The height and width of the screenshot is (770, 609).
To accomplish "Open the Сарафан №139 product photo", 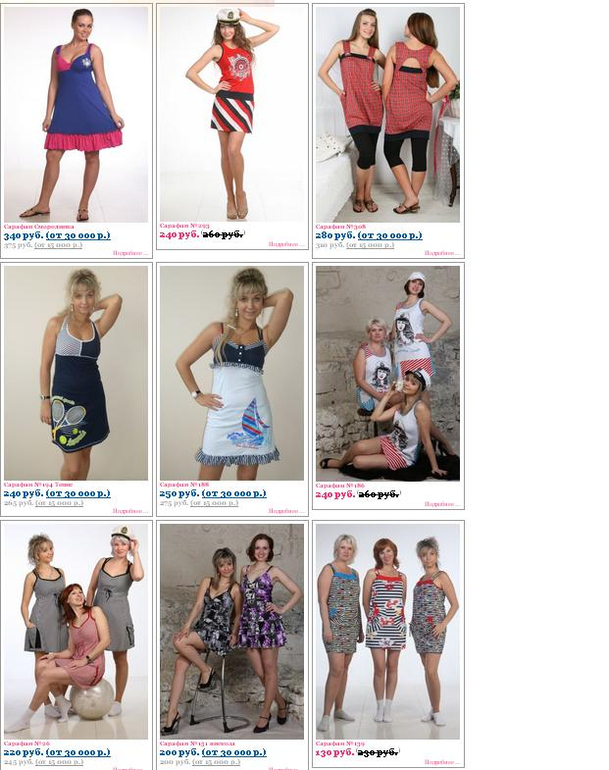I will tap(388, 630).
